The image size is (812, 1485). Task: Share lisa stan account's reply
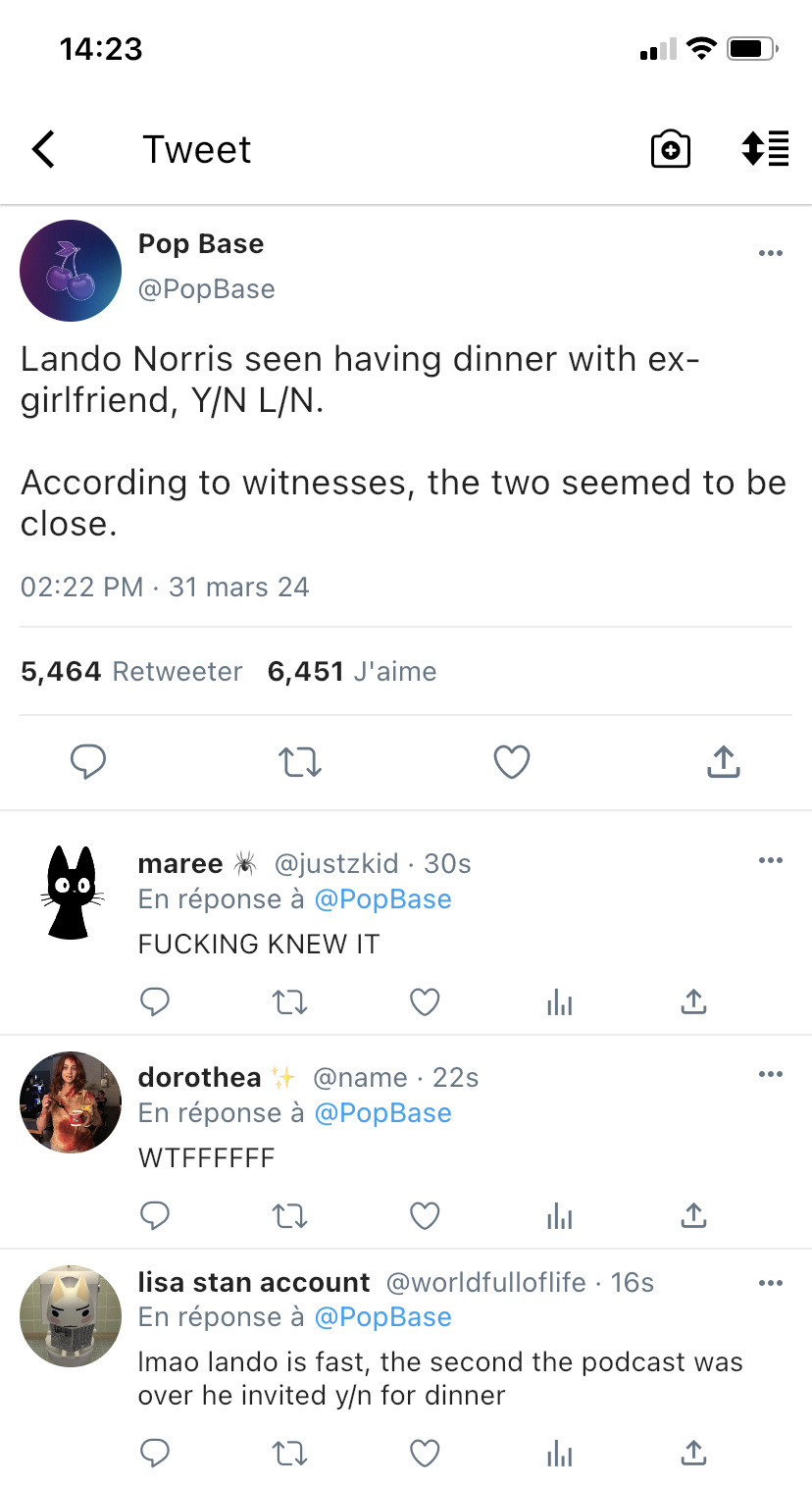[x=693, y=1453]
